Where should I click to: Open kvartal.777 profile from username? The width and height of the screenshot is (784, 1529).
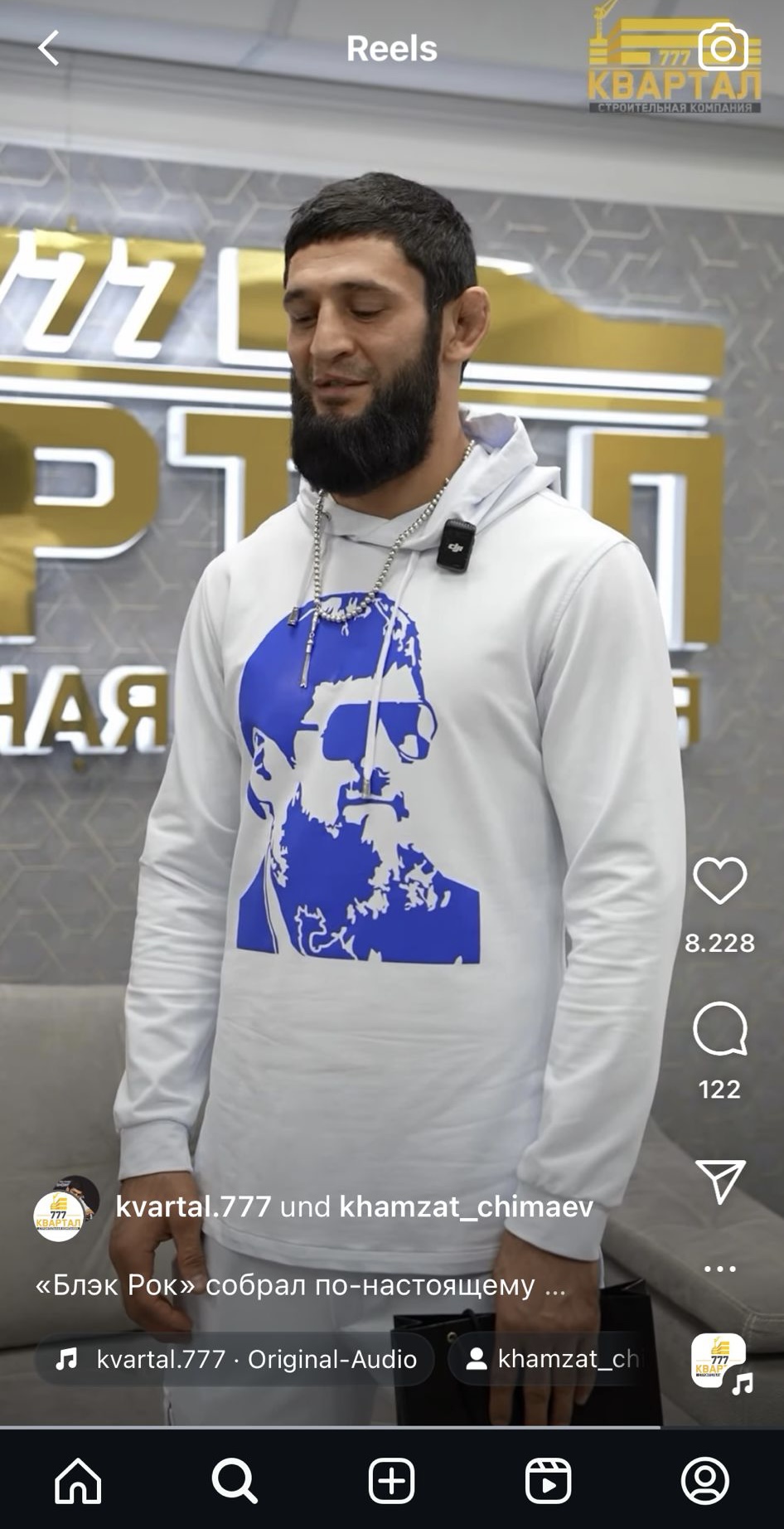coord(193,1206)
